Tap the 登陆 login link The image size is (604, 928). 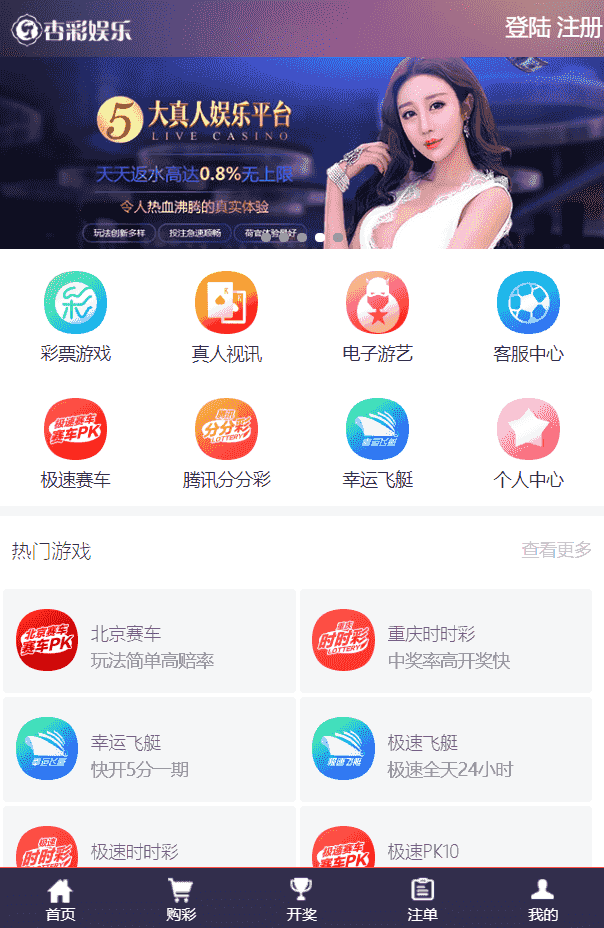tap(527, 28)
